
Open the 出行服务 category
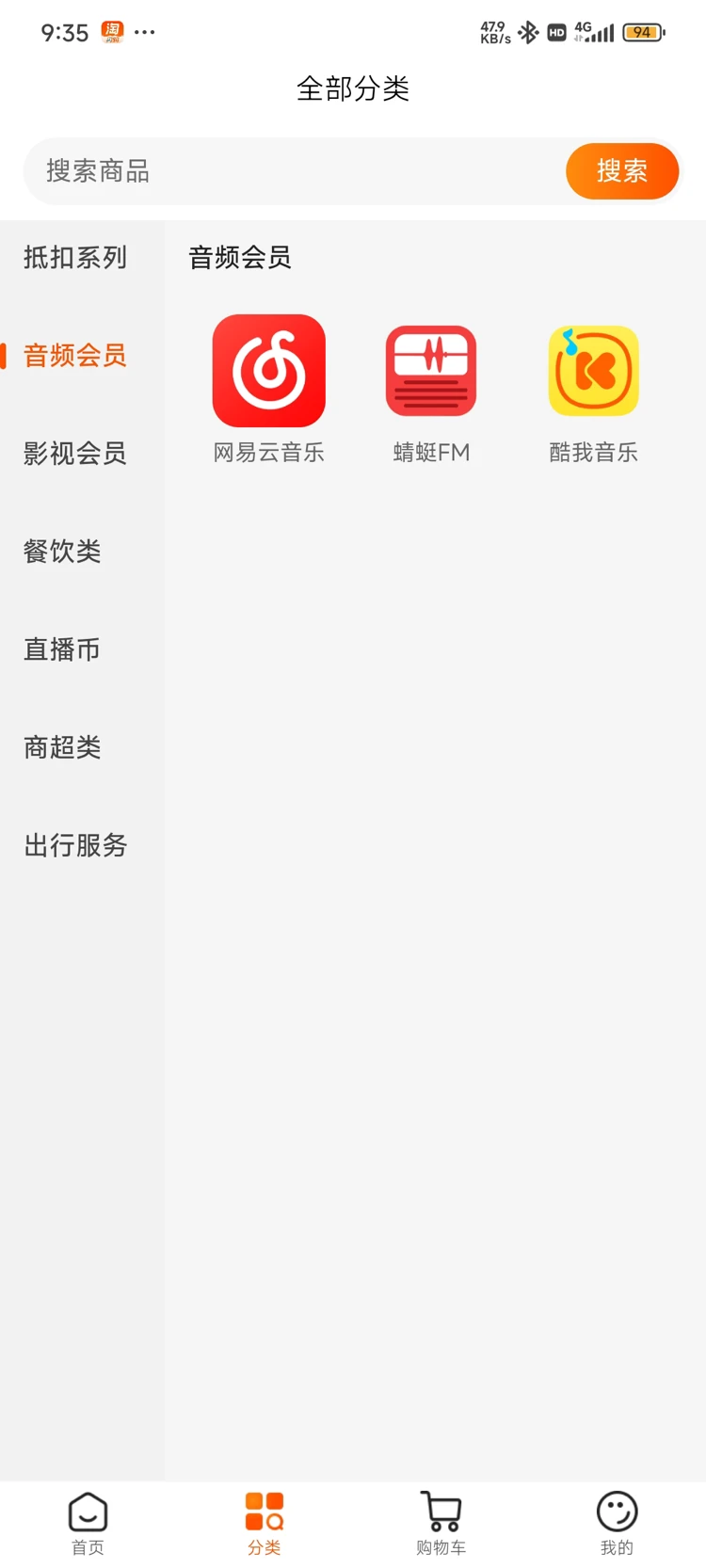76,845
